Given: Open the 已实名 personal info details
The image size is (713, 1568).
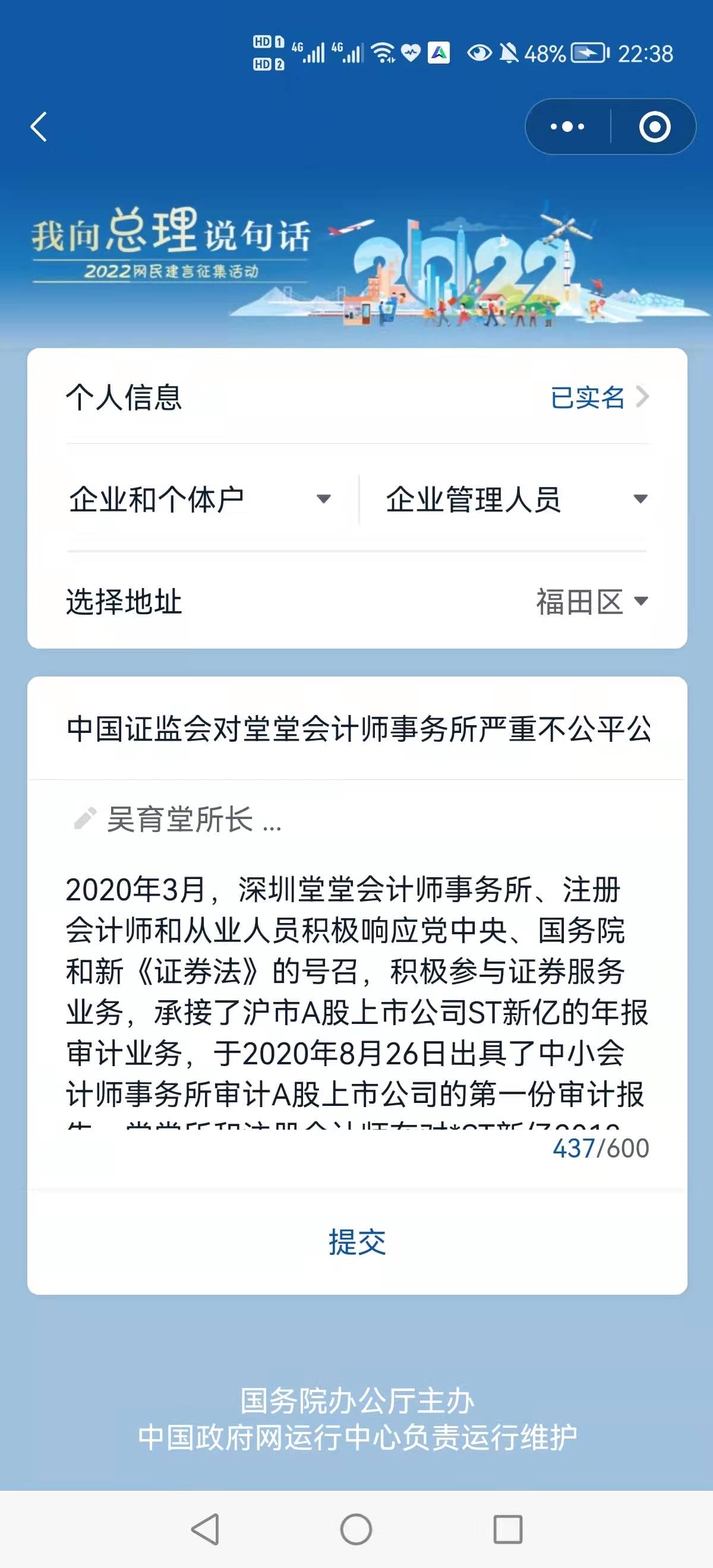Looking at the screenshot, I should pos(598,397).
